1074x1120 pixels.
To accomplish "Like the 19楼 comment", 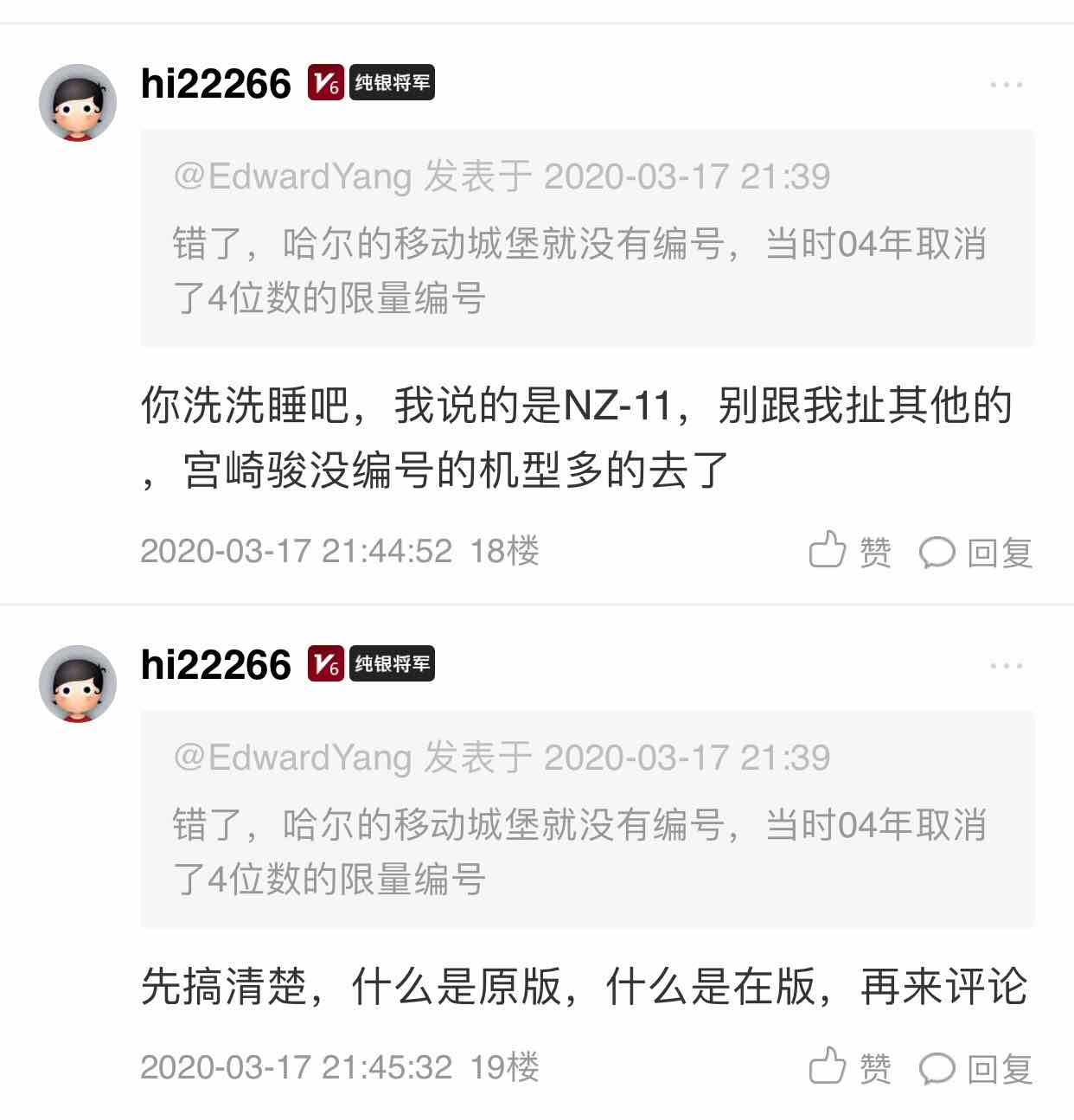I will pyautogui.click(x=848, y=1067).
